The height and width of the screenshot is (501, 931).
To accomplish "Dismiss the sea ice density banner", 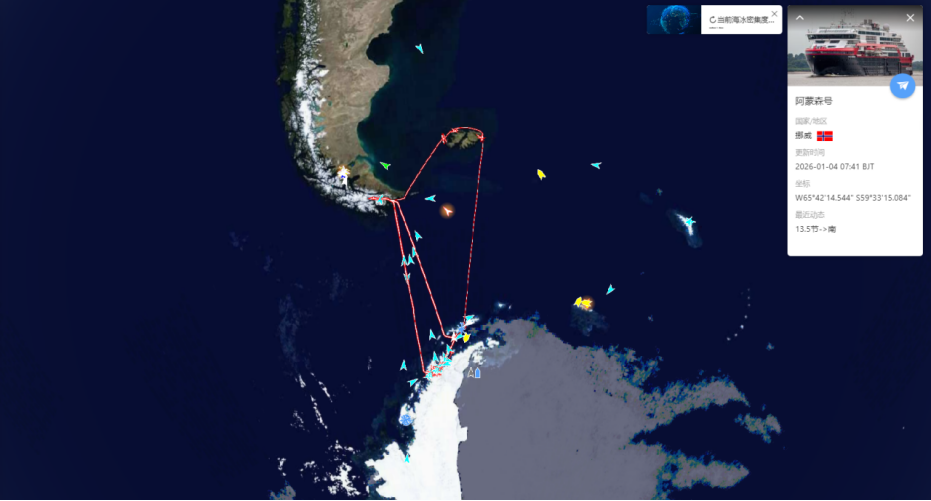I will tap(774, 13).
